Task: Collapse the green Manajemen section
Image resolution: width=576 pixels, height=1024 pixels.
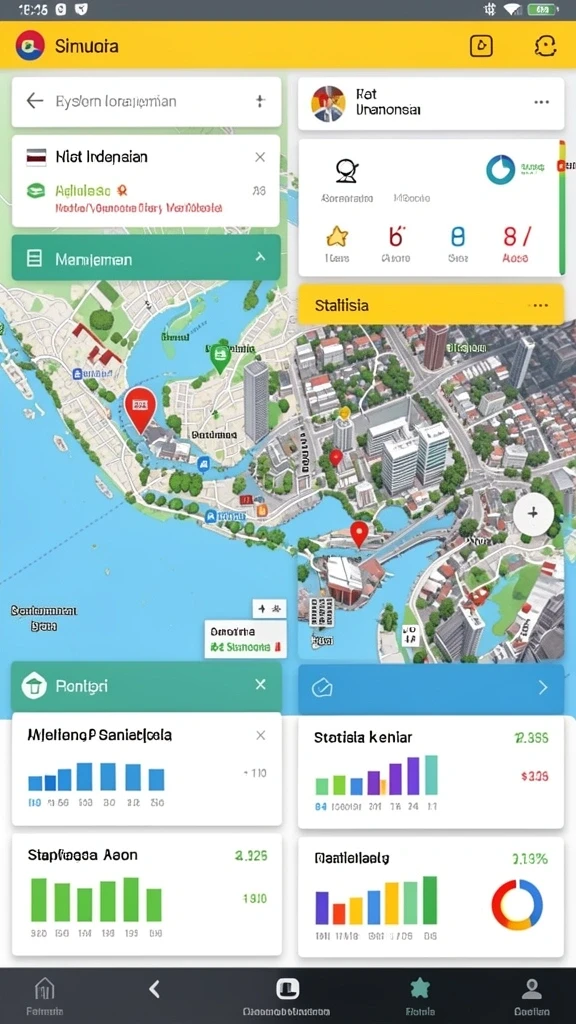Action: [x=260, y=257]
